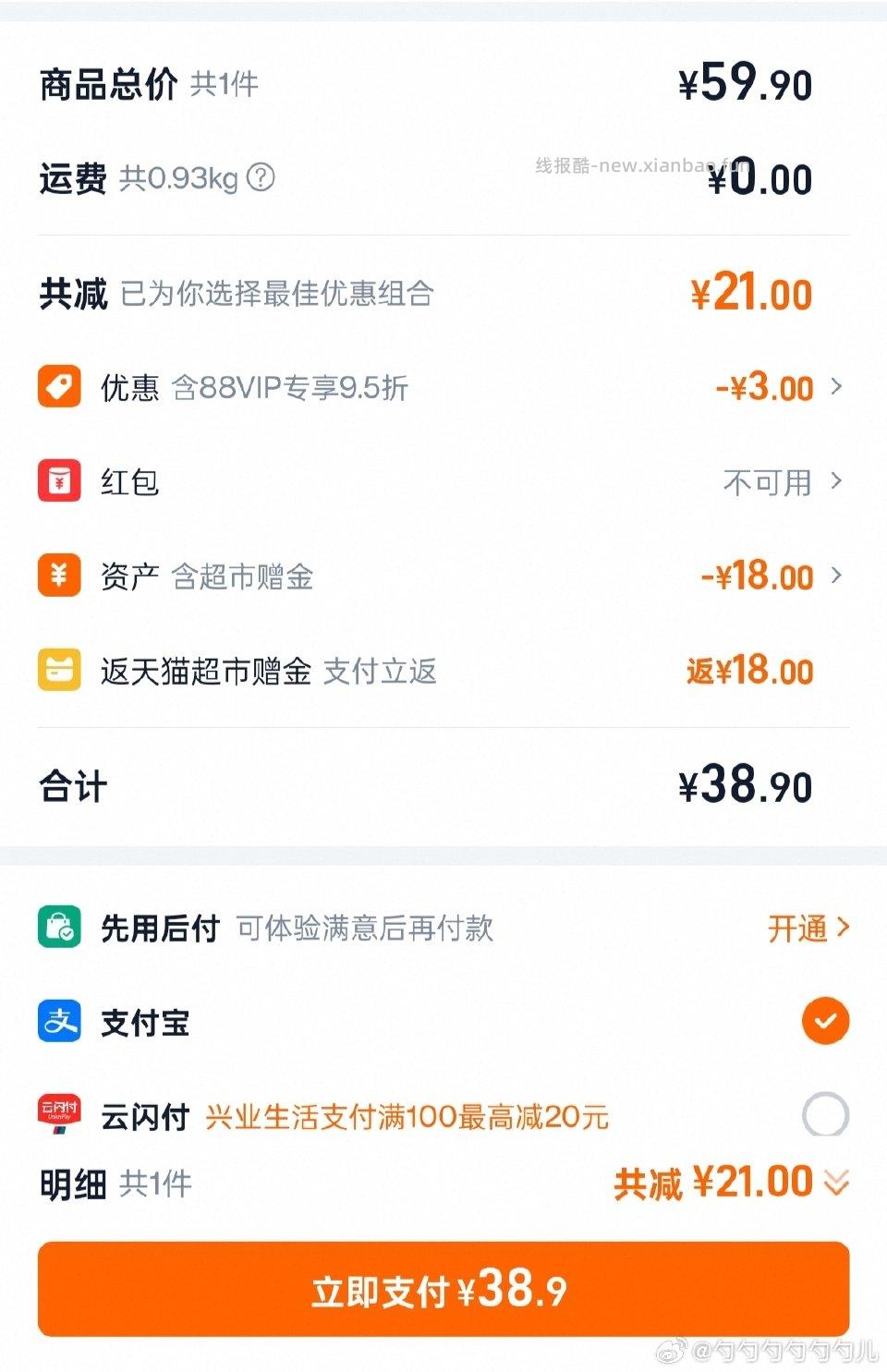Click the blue 支付宝 Alipay icon
The width and height of the screenshot is (887, 1372).
click(58, 1022)
